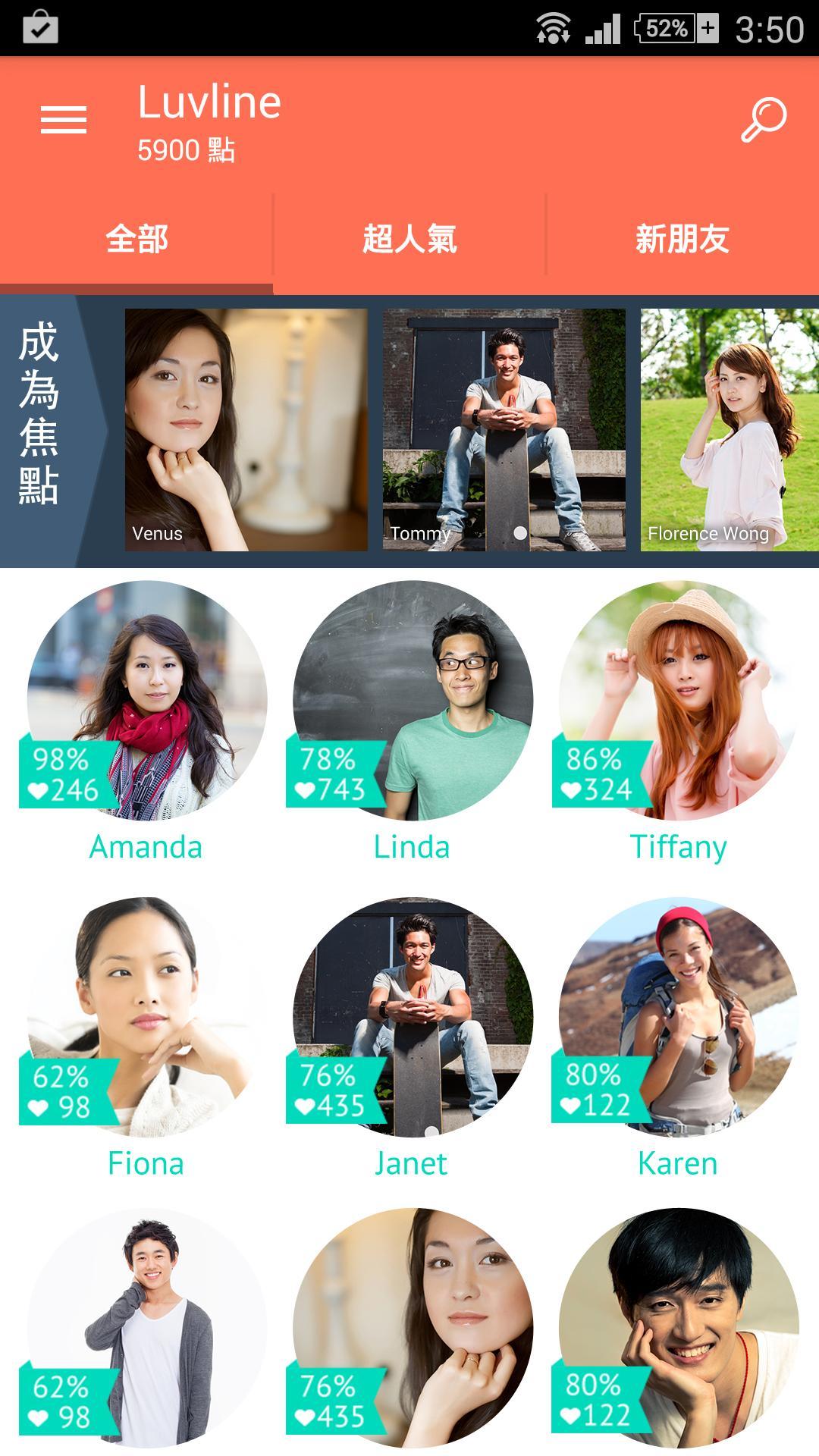Switch to the 超人氣 tab
Image resolution: width=819 pixels, height=1456 pixels.
click(x=409, y=240)
